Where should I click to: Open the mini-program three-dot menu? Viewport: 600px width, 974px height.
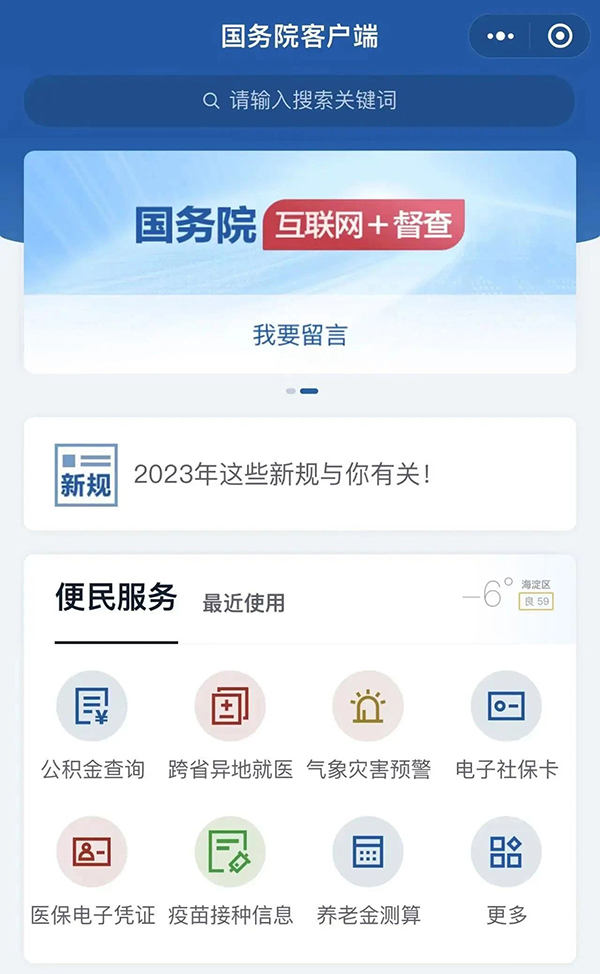pyautogui.click(x=499, y=37)
